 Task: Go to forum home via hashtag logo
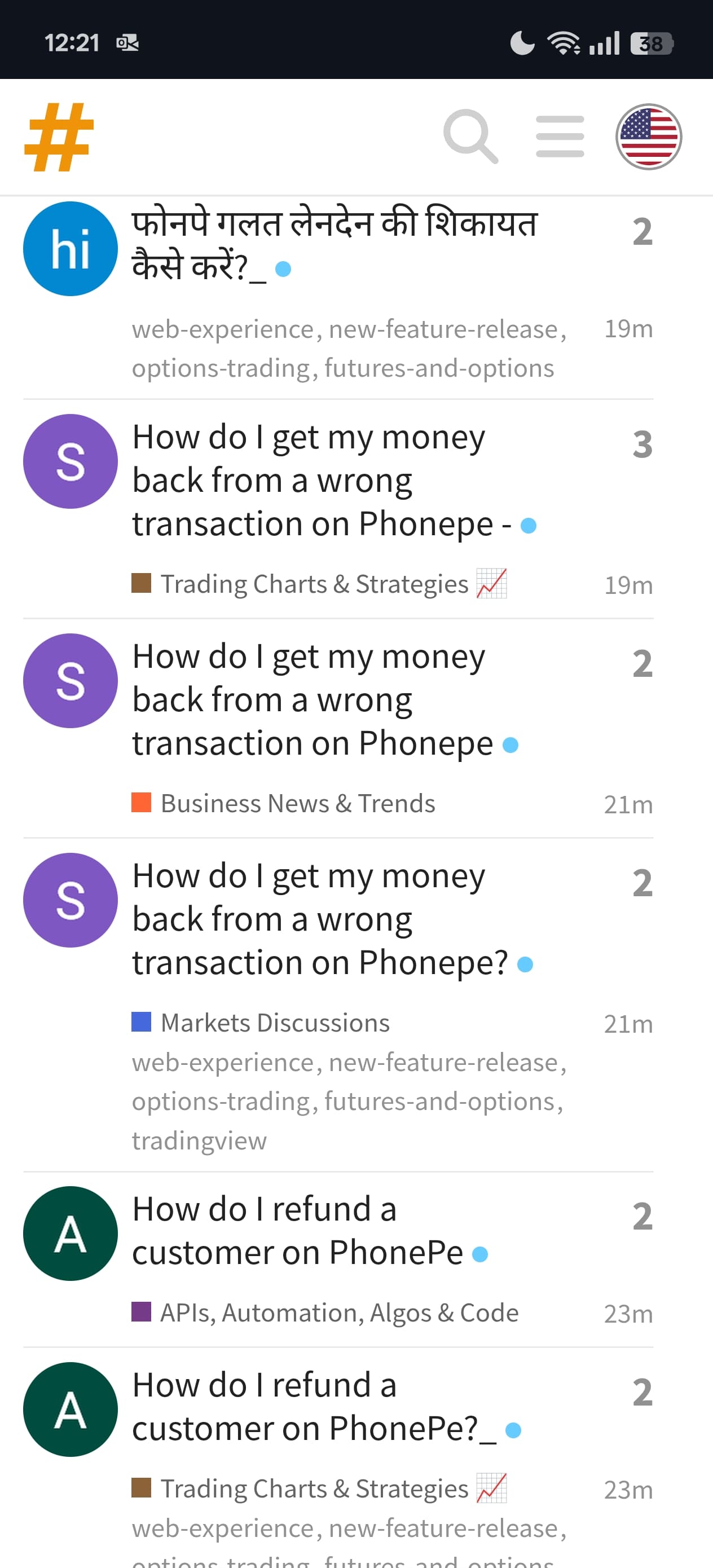point(59,137)
